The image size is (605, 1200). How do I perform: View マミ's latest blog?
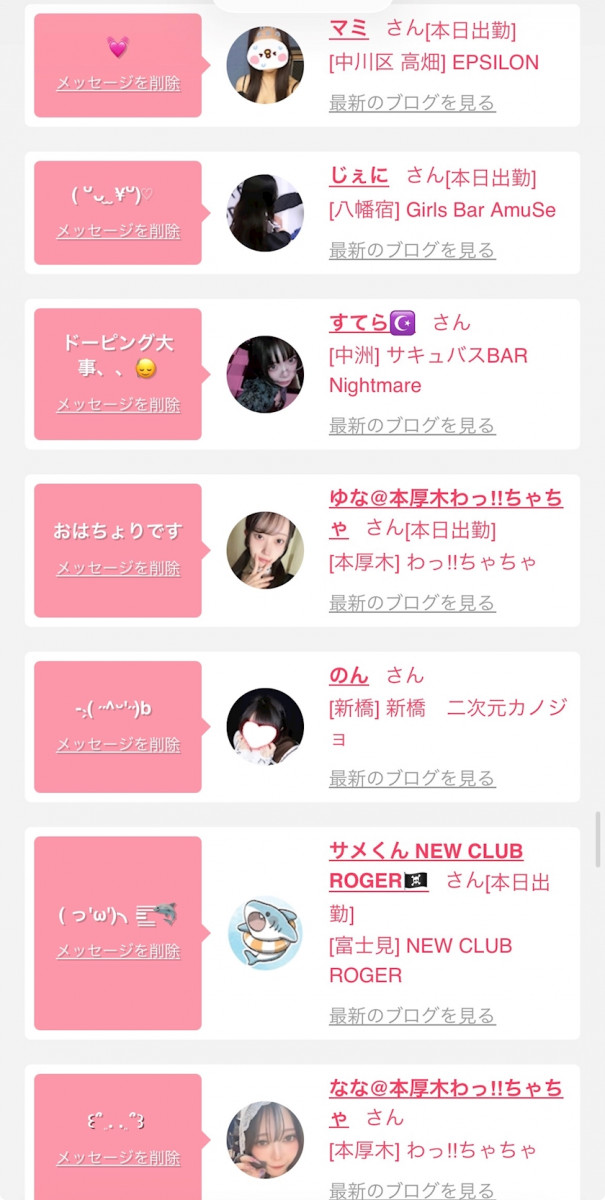412,102
